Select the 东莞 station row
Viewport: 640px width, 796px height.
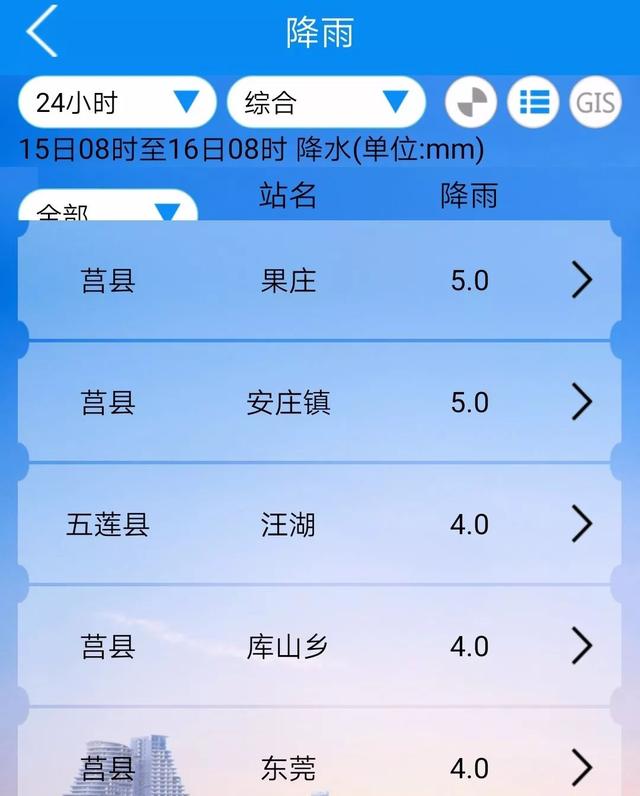[318, 766]
